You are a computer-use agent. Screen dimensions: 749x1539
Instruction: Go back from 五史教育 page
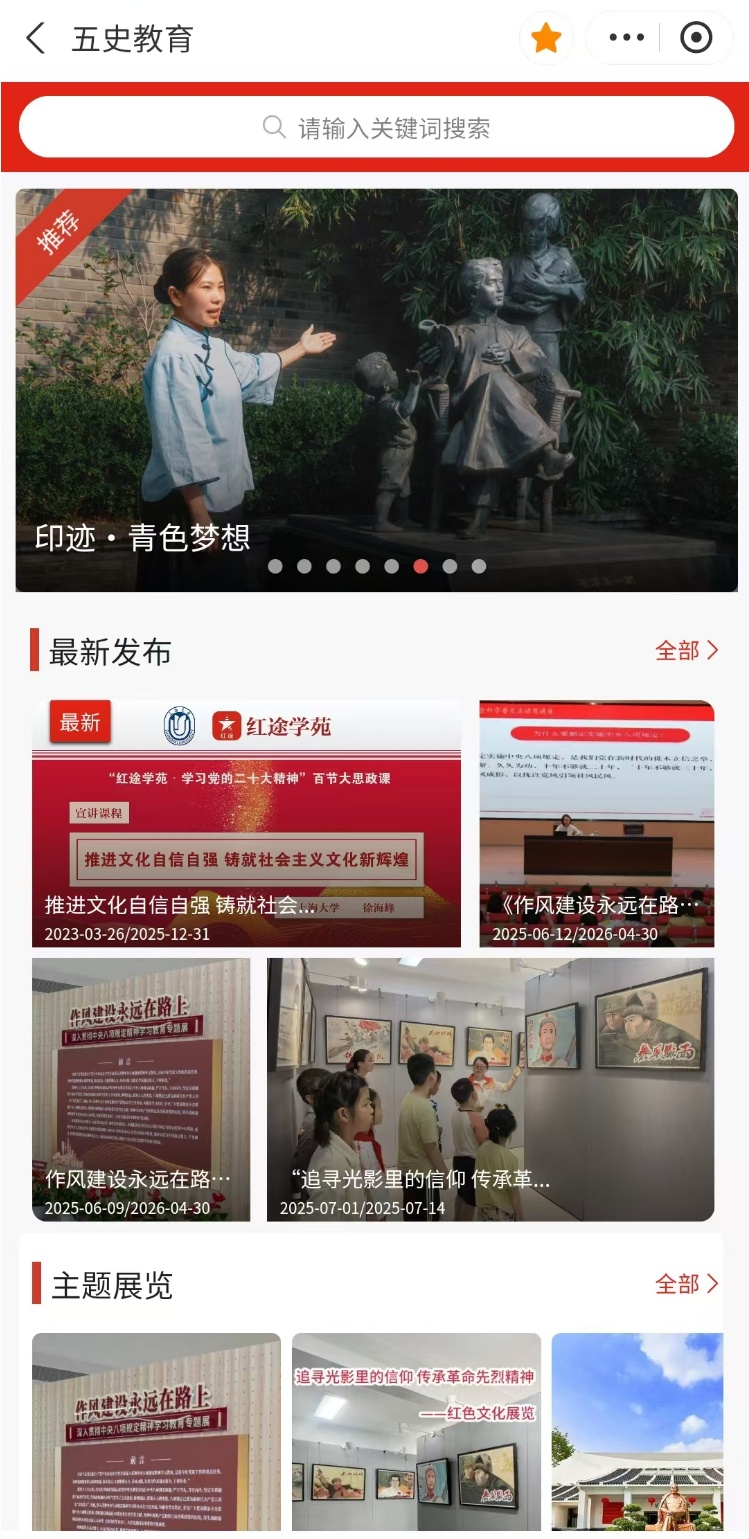36,39
